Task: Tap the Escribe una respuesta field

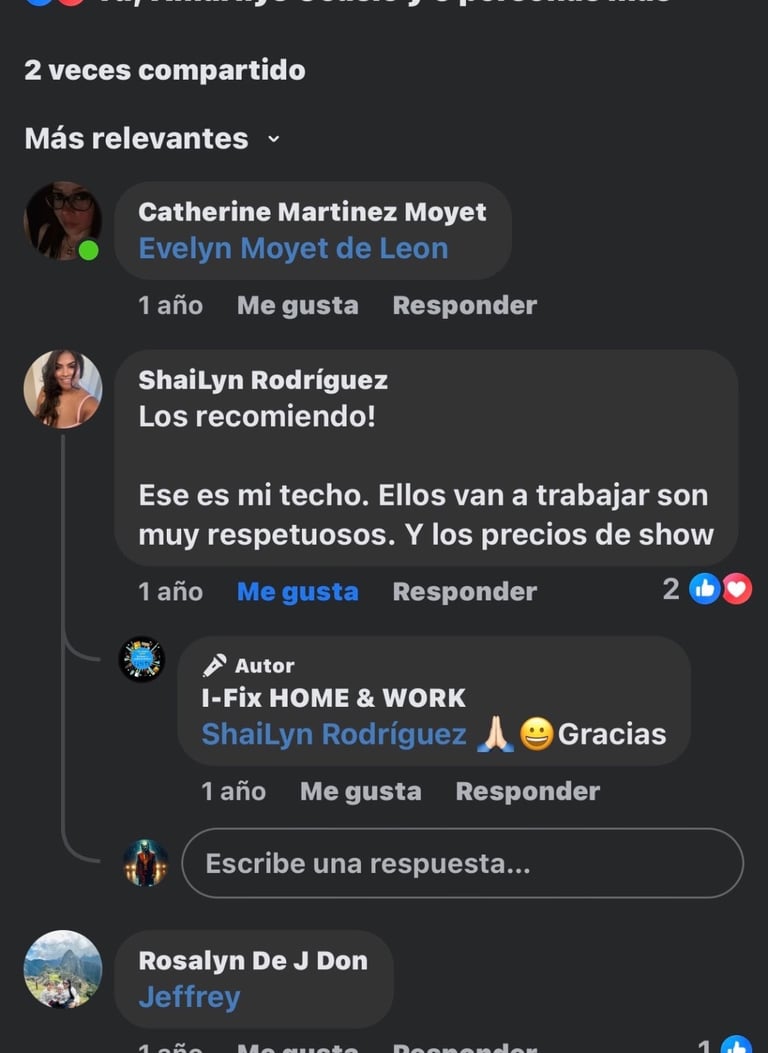Action: 463,863
